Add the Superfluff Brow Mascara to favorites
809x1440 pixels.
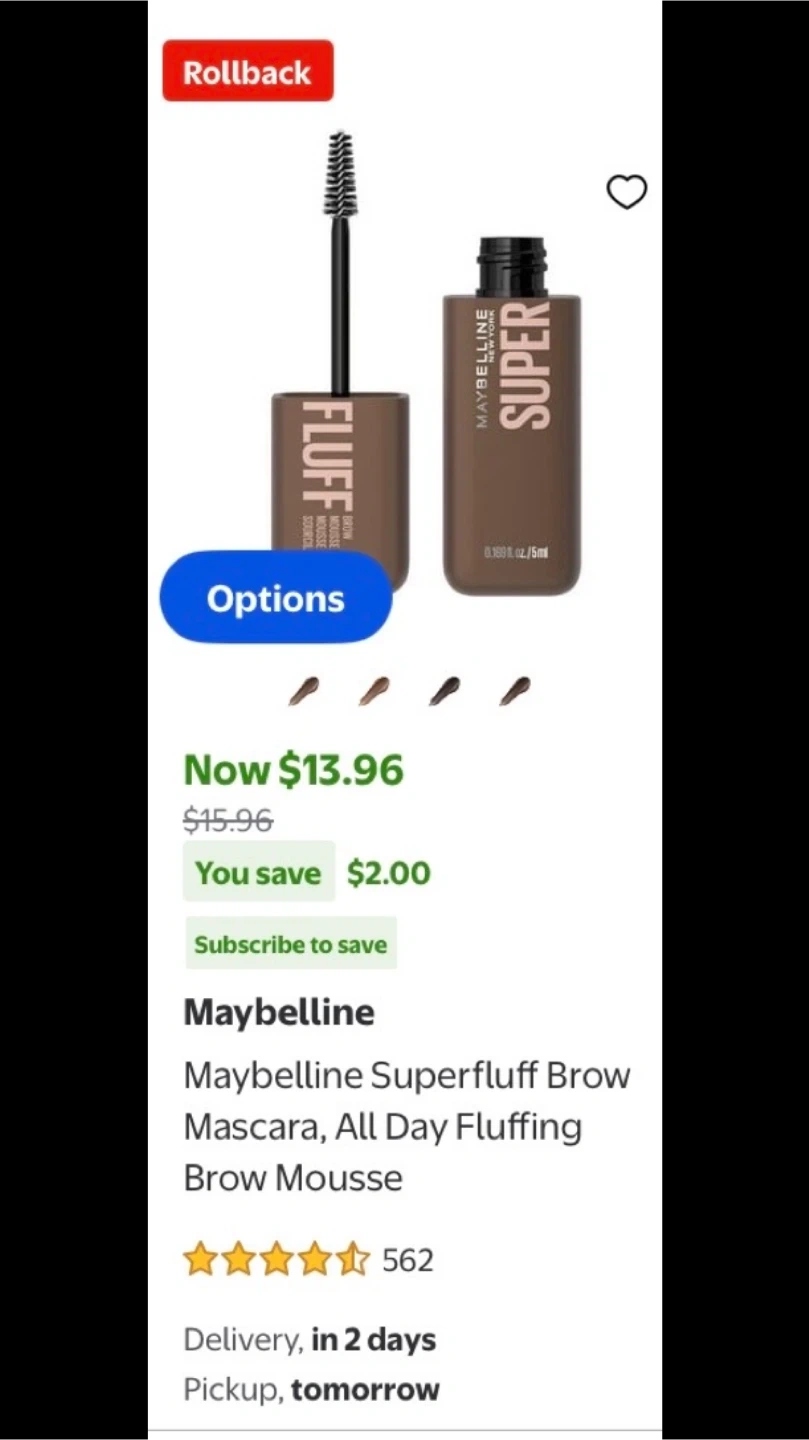(x=627, y=192)
